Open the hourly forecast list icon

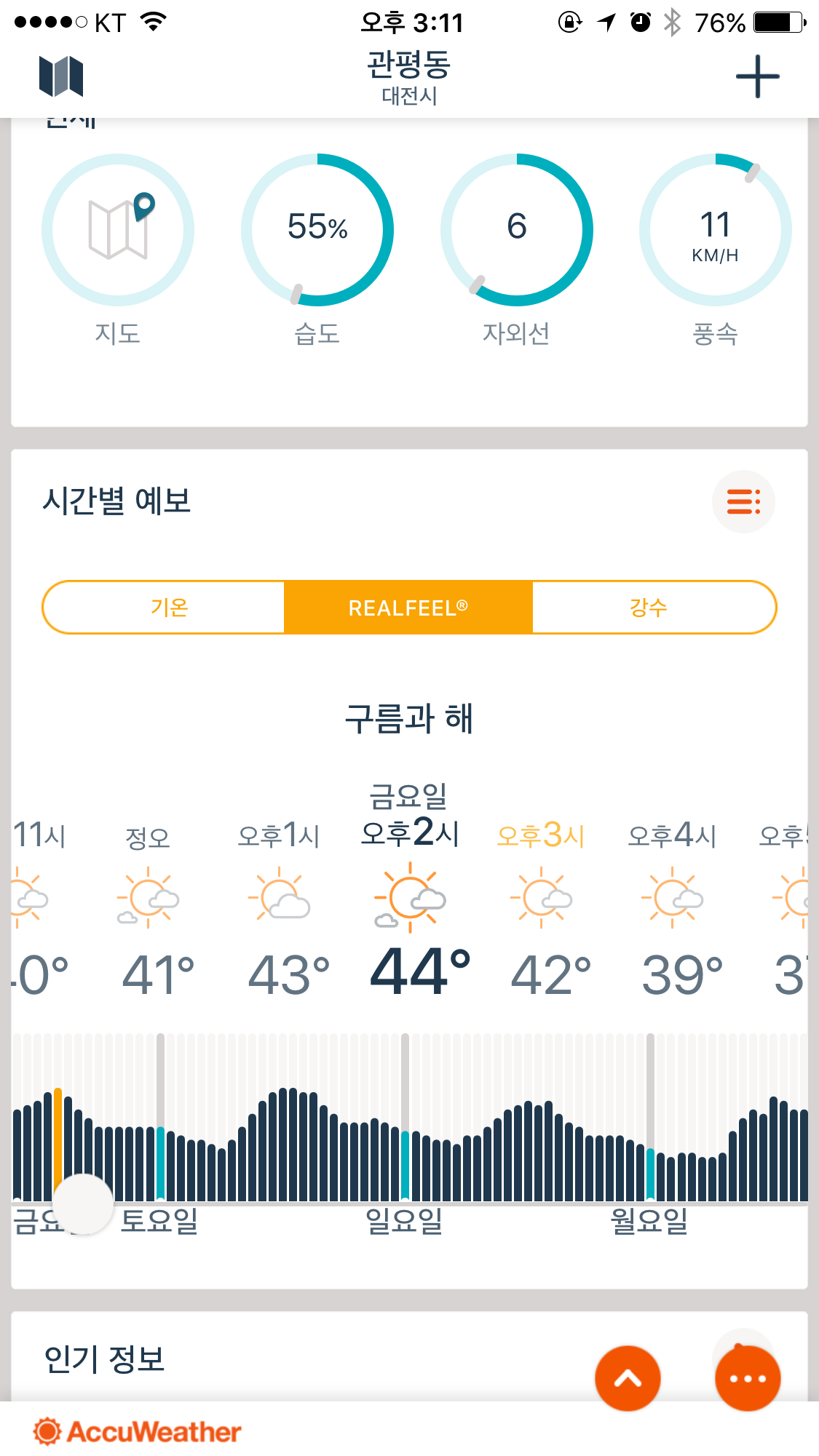coord(743,502)
